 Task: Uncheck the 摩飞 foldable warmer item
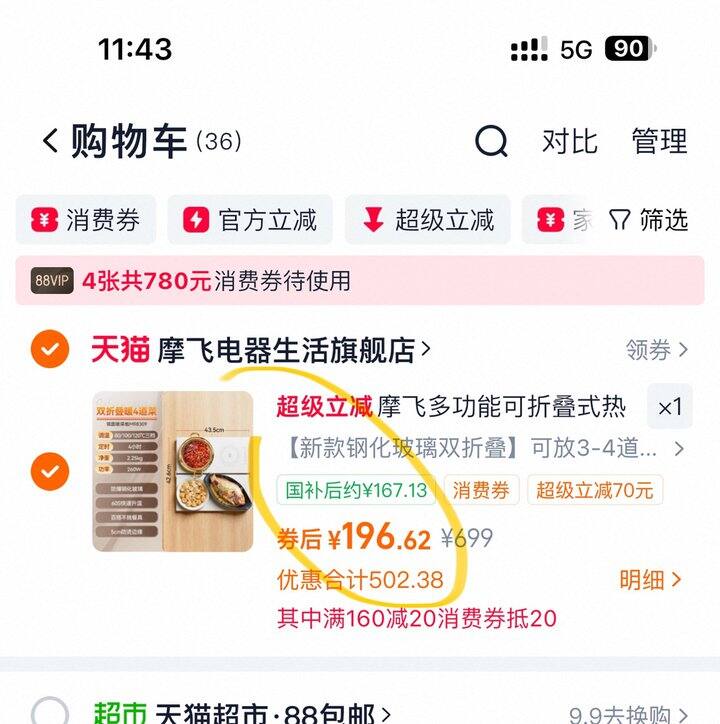click(x=50, y=470)
